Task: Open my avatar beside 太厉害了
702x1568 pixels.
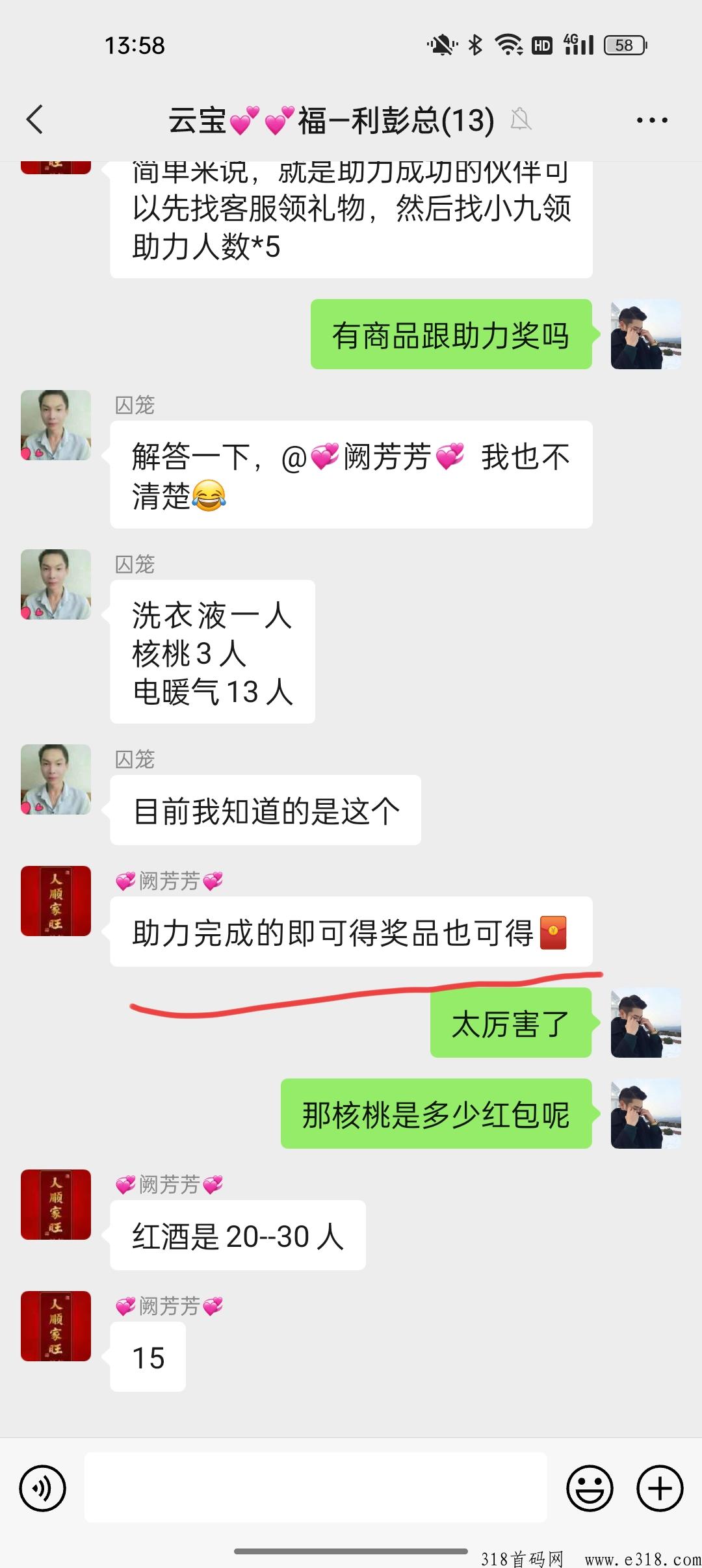Action: coord(645,1023)
